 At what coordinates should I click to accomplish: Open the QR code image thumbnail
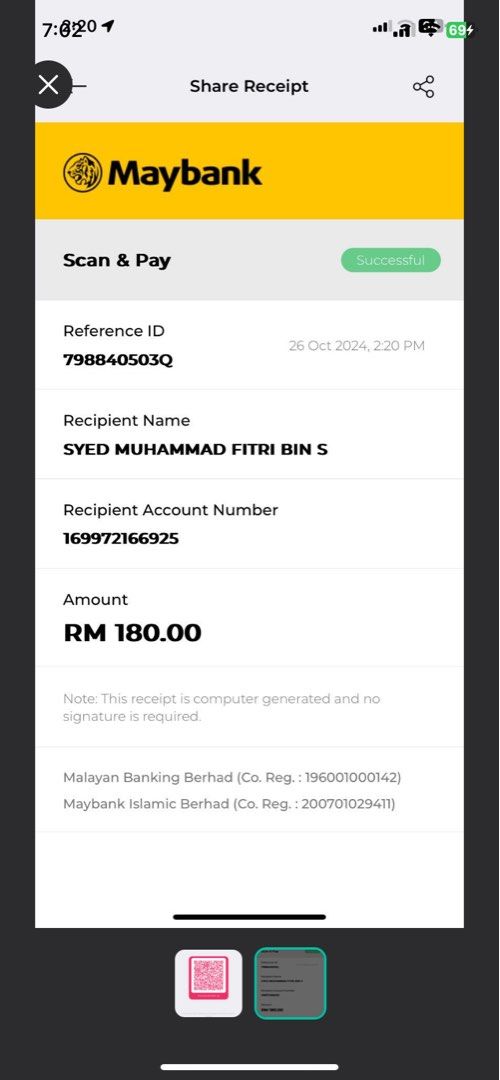click(209, 983)
